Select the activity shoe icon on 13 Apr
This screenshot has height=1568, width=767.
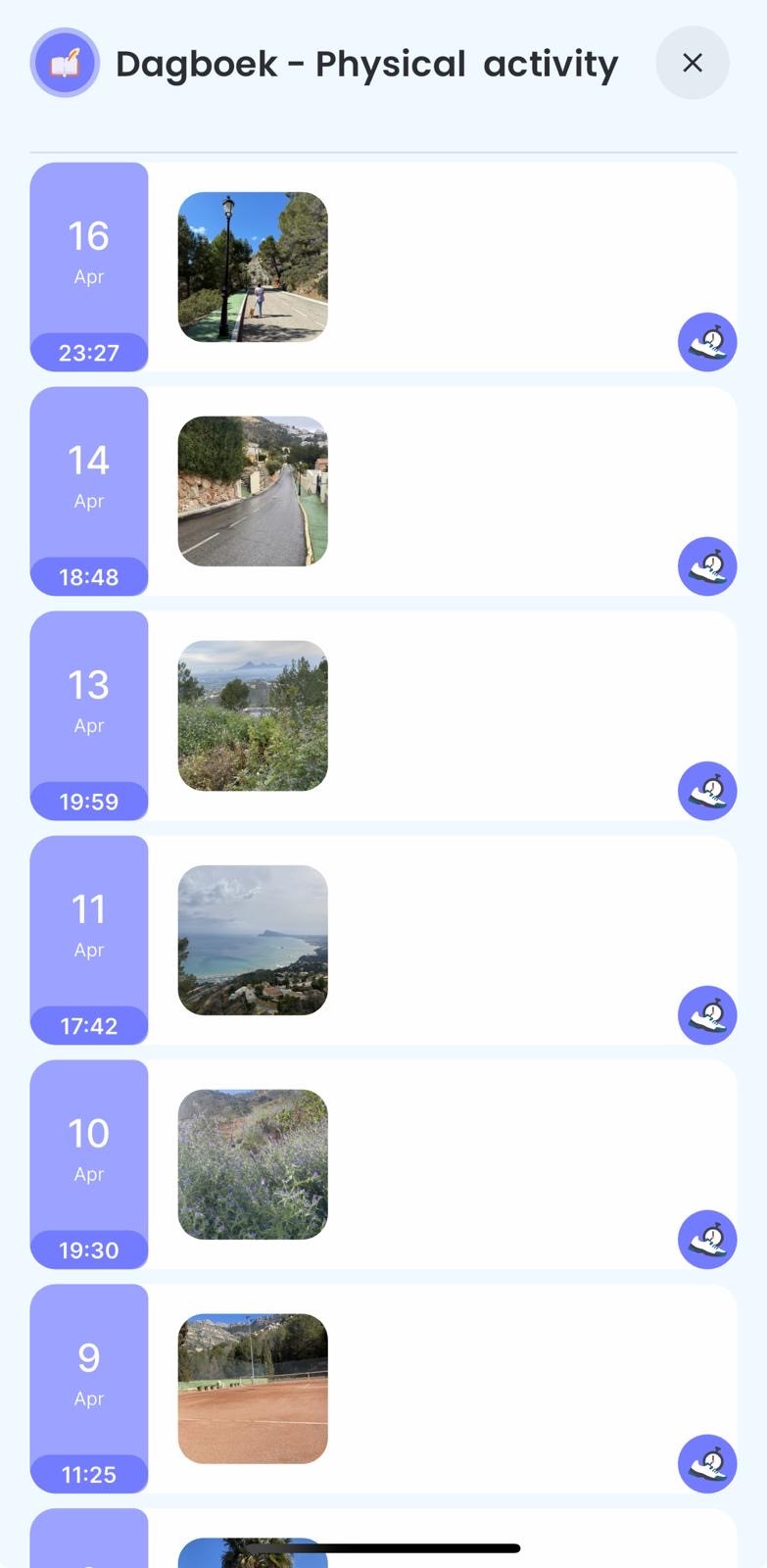point(707,791)
